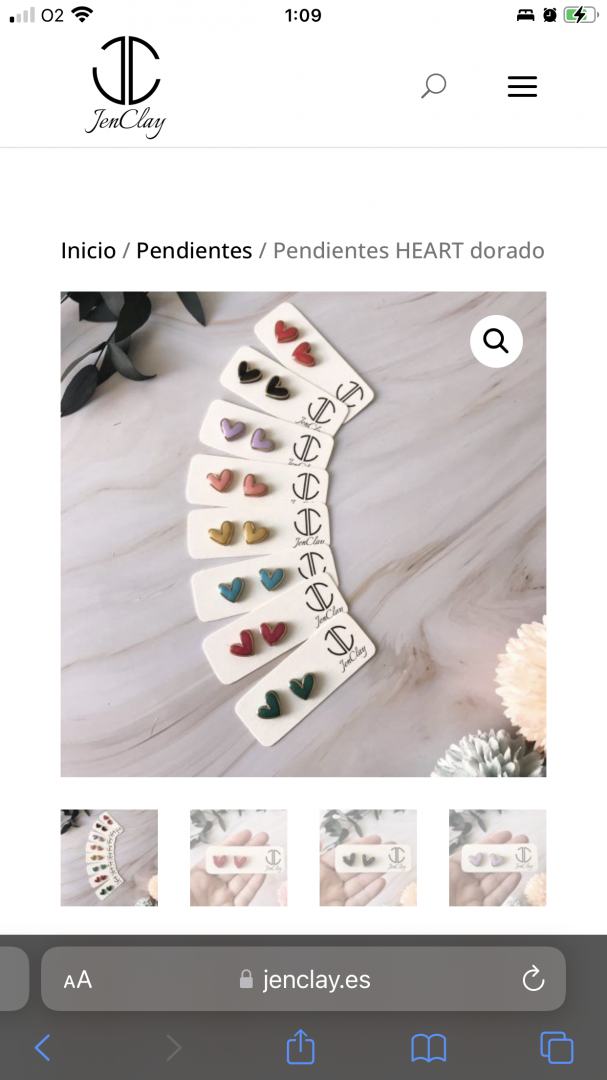Screen dimensions: 607x1080
Task: Go back in Safari
Action: click(43, 1048)
